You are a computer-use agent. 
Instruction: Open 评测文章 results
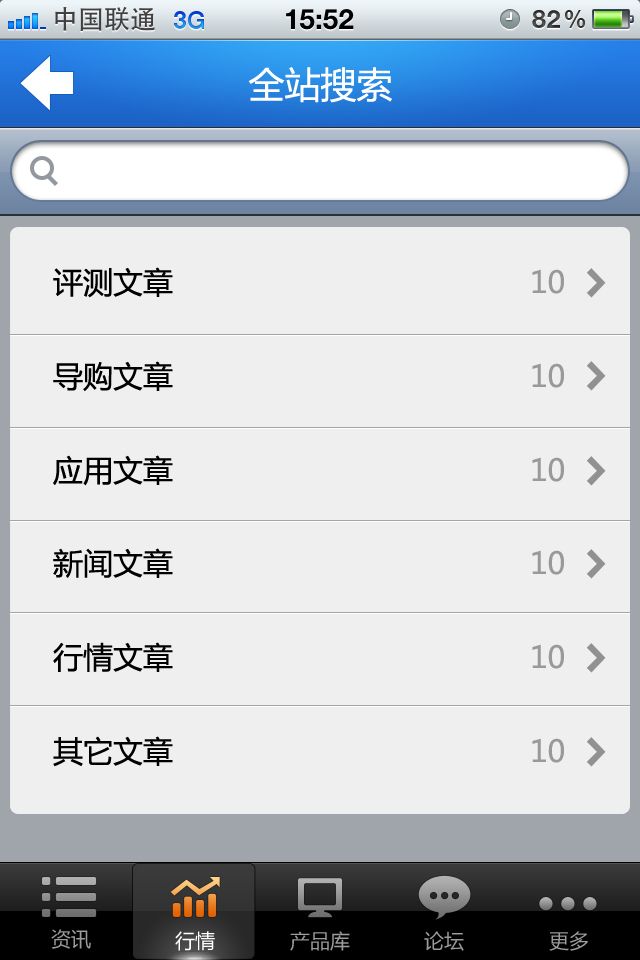(x=320, y=282)
